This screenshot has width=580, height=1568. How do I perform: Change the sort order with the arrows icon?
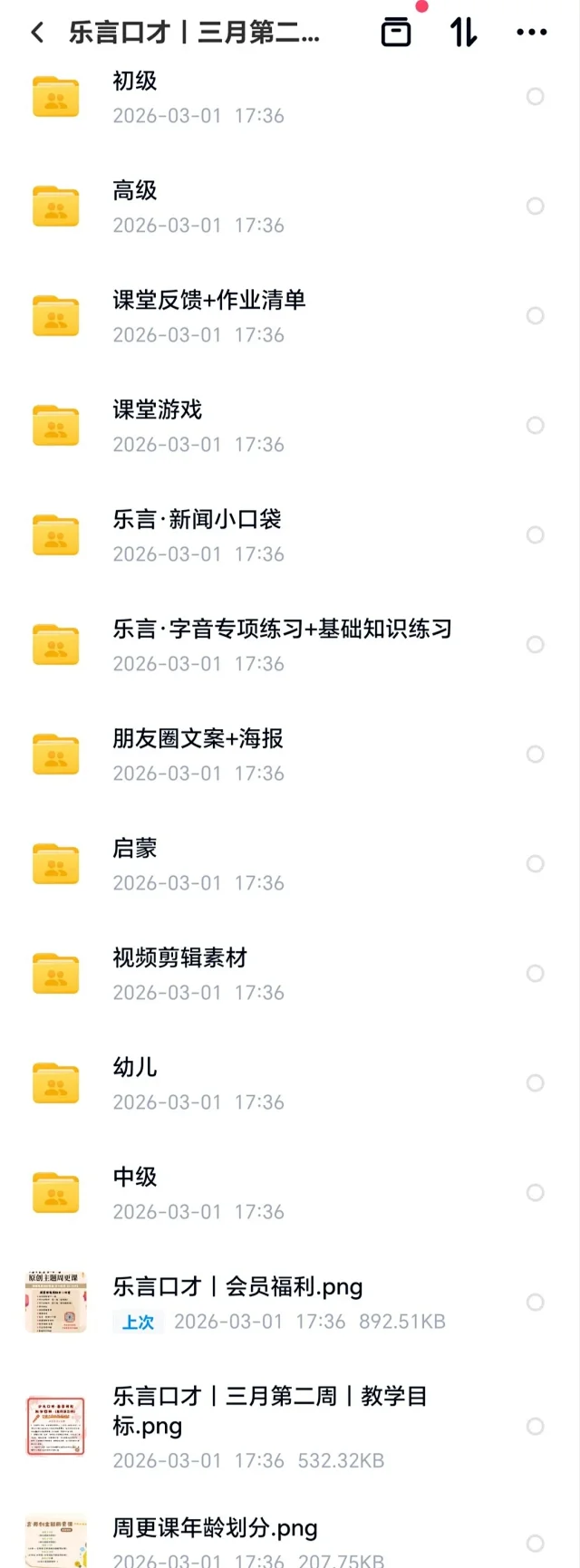pyautogui.click(x=463, y=33)
